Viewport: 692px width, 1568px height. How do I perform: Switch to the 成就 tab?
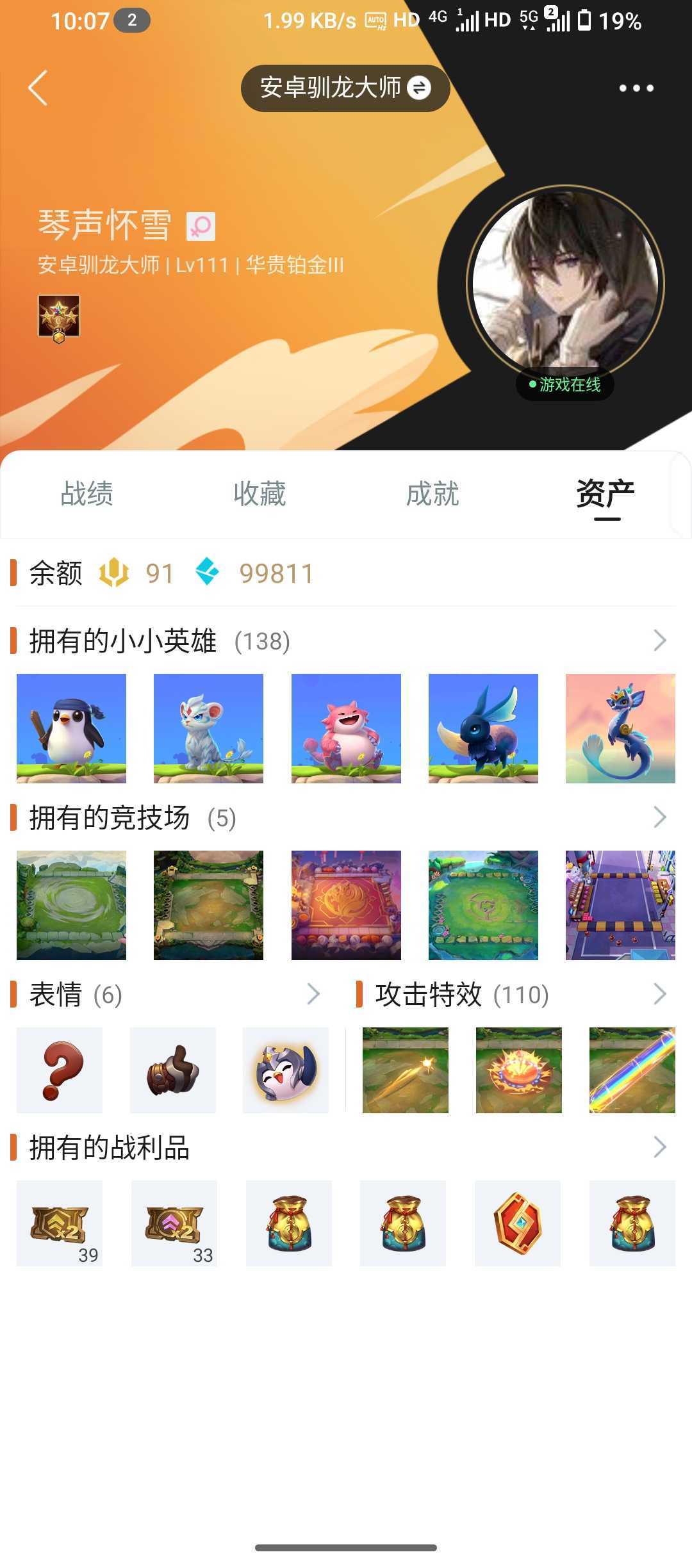click(432, 494)
